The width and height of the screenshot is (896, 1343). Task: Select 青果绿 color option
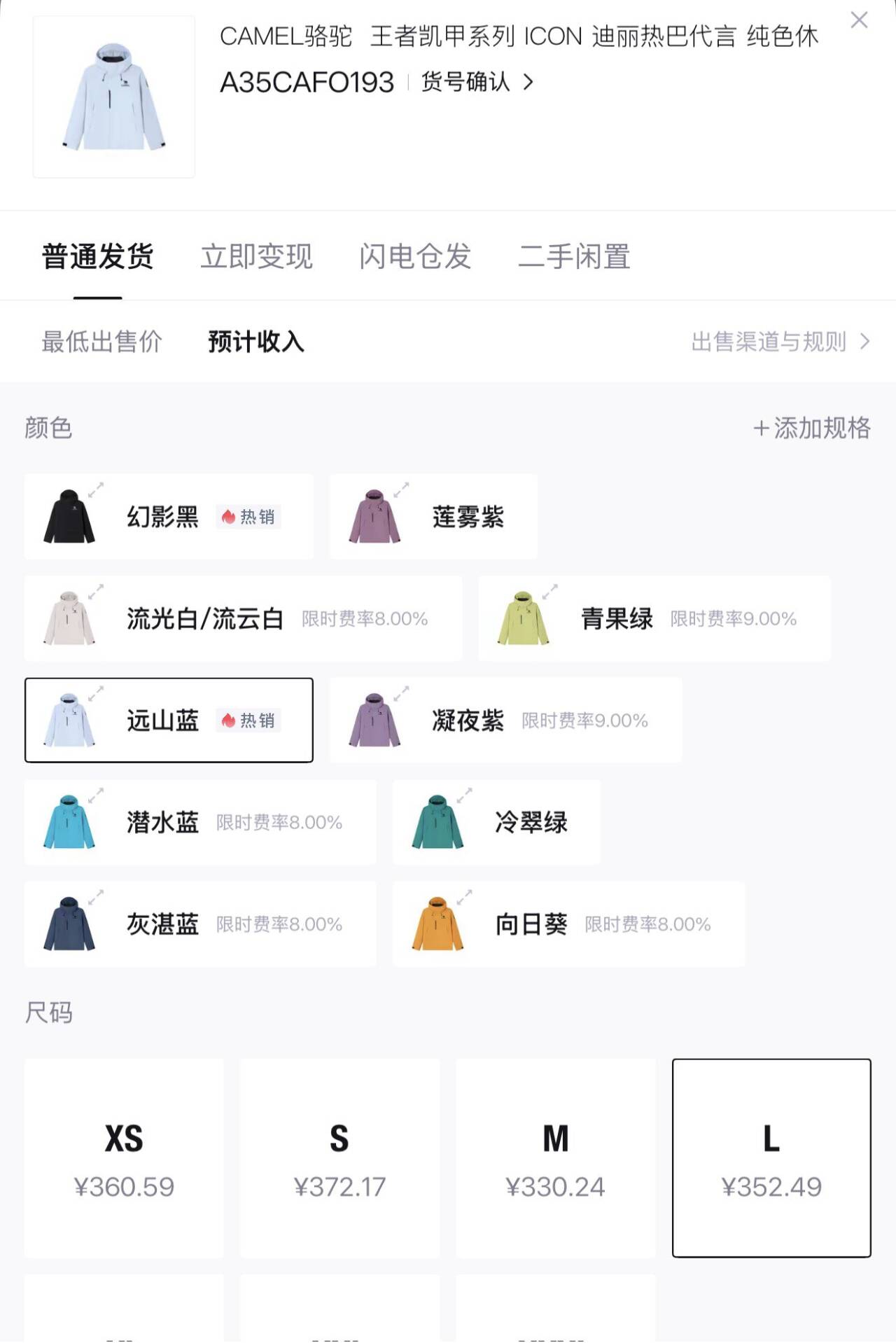tap(654, 618)
